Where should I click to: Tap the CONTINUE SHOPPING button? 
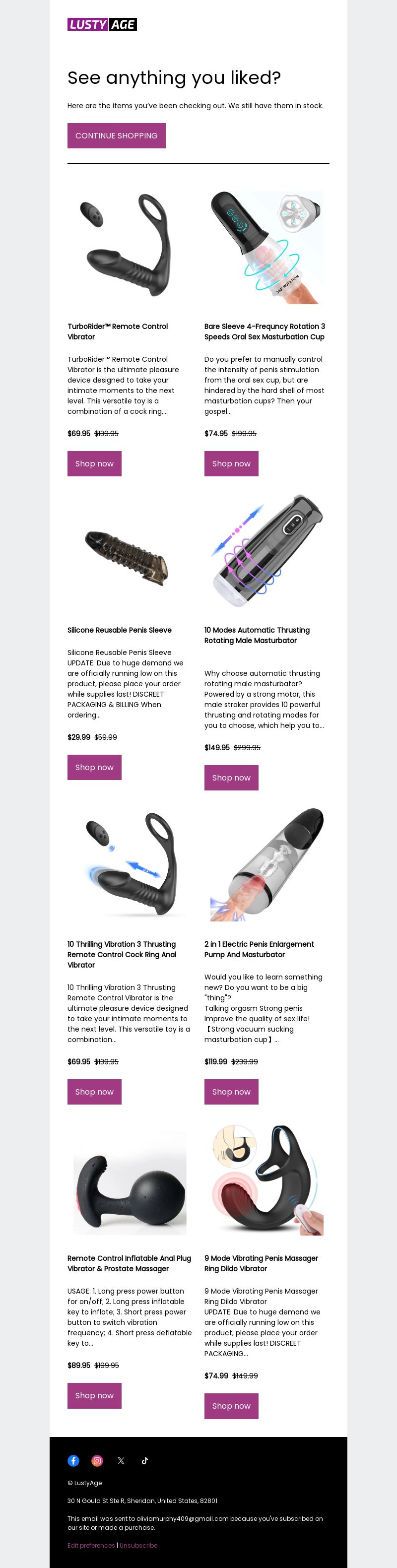click(x=116, y=136)
